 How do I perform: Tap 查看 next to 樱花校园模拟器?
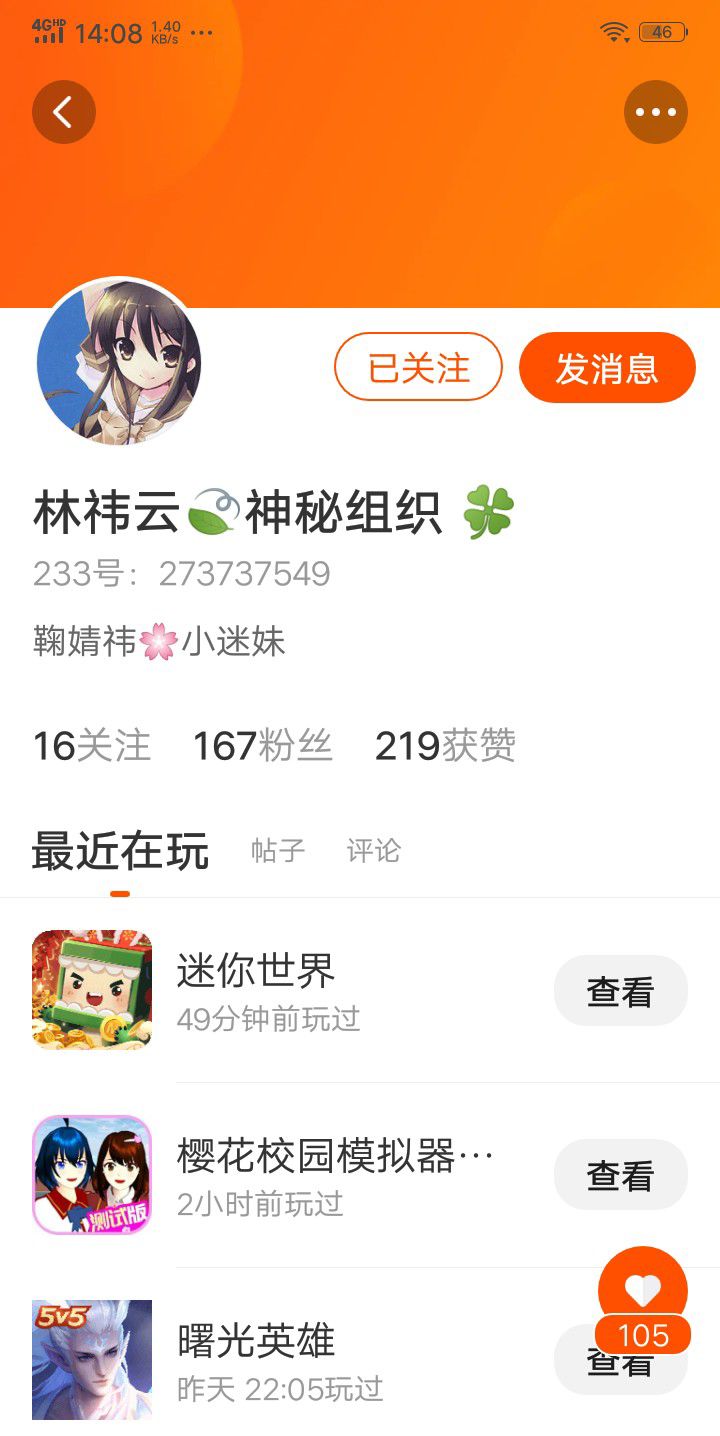[621, 1175]
